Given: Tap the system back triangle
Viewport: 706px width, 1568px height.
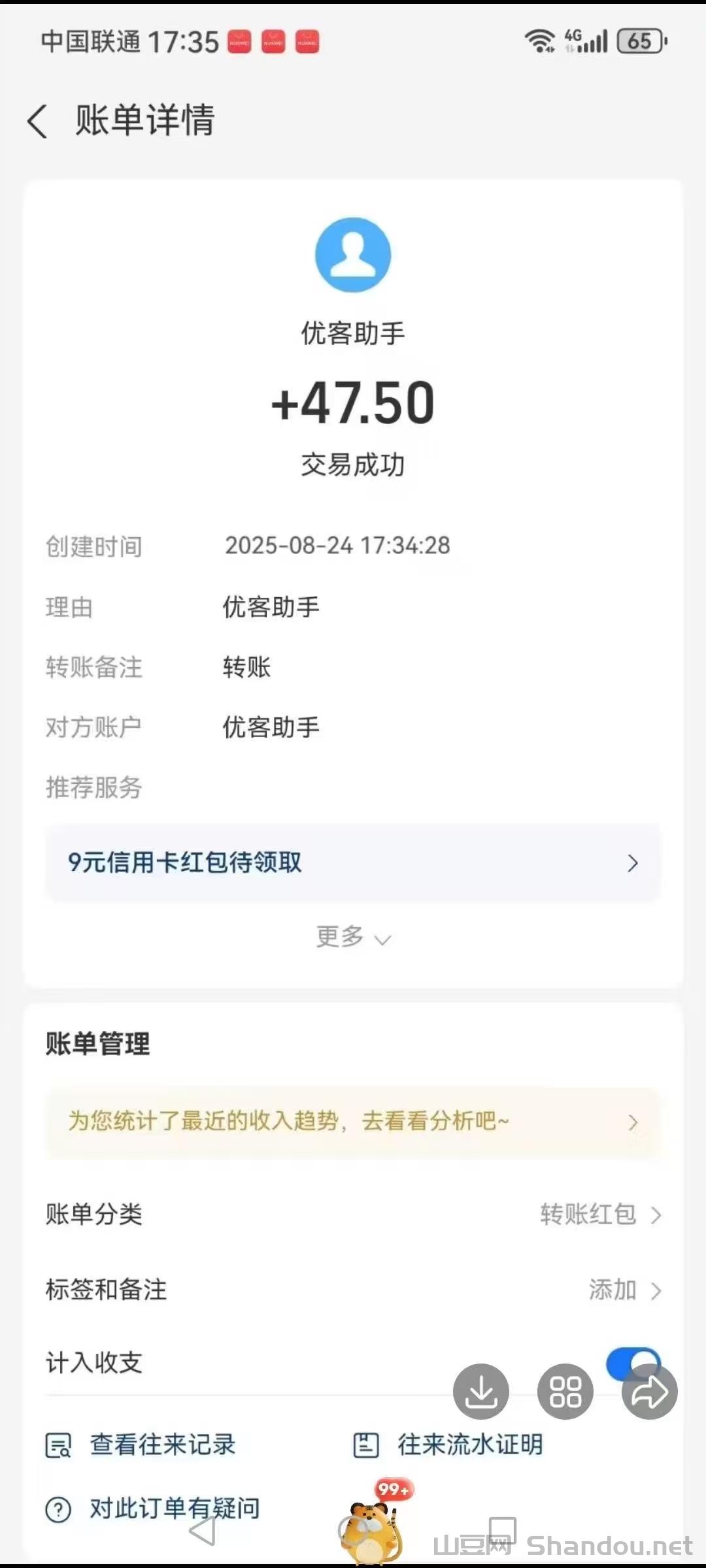Looking at the screenshot, I should pyautogui.click(x=203, y=1531).
